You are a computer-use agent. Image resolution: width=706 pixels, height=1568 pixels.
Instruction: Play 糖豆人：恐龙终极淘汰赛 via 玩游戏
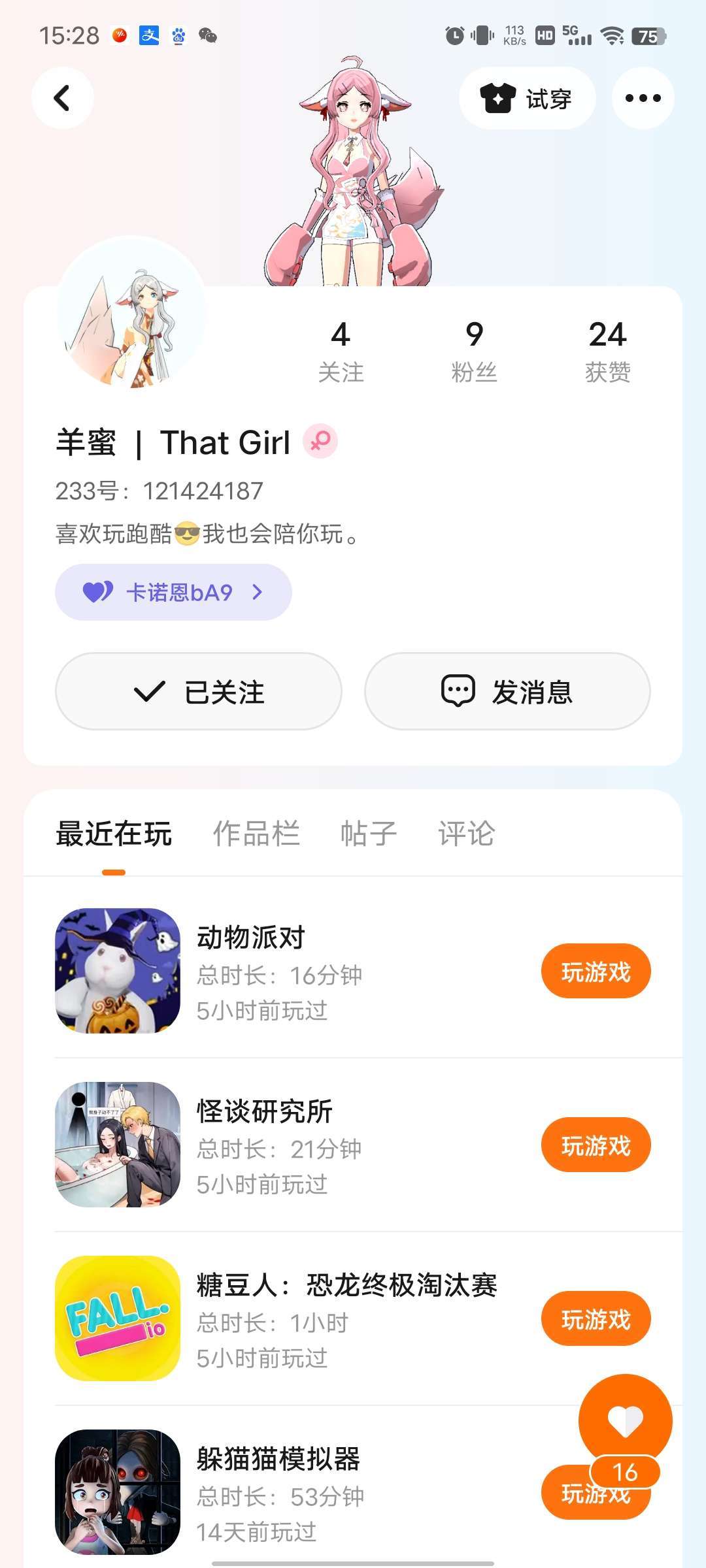596,1319
